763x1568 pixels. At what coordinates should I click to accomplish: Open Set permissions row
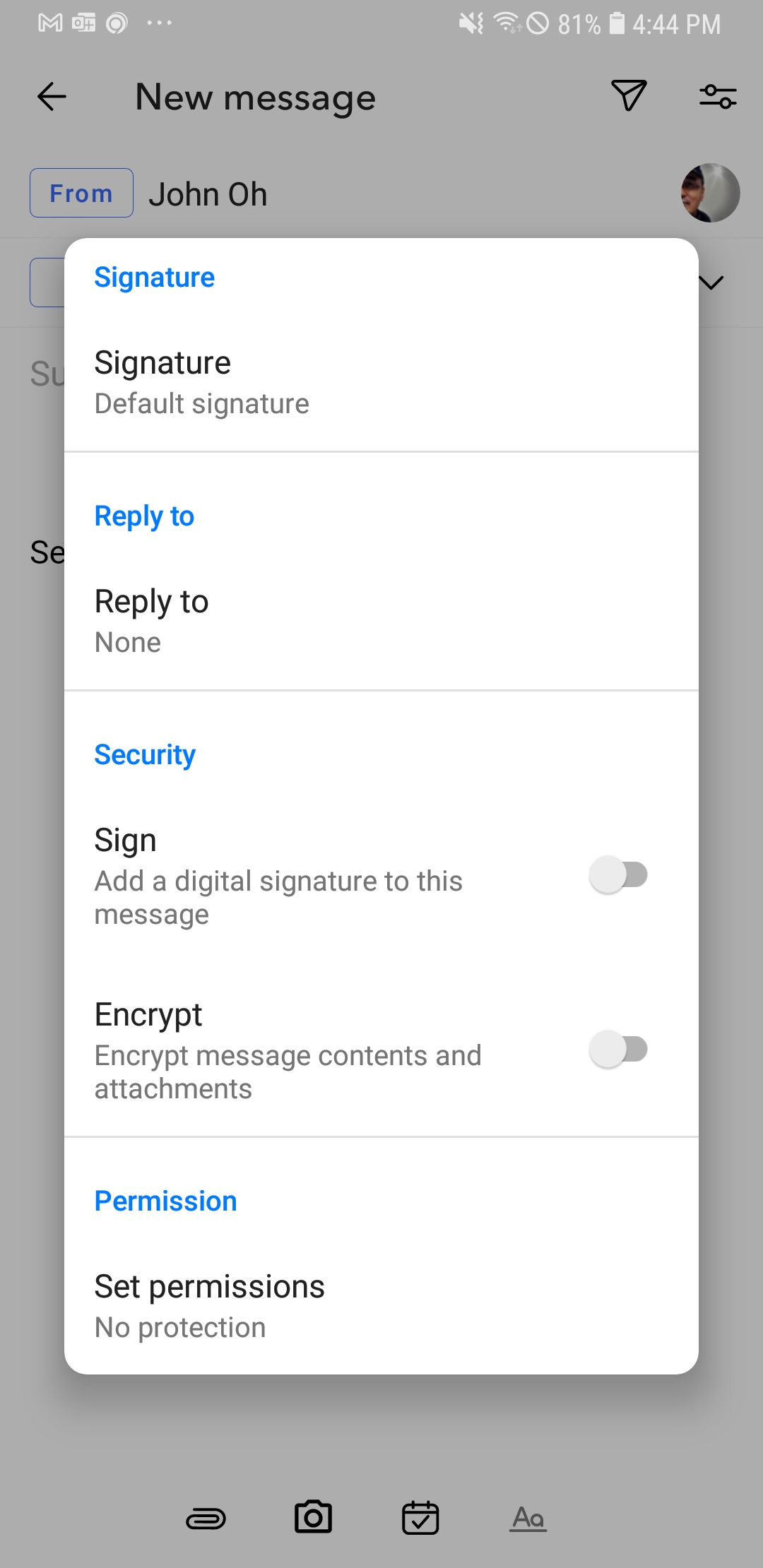pyautogui.click(x=381, y=1306)
